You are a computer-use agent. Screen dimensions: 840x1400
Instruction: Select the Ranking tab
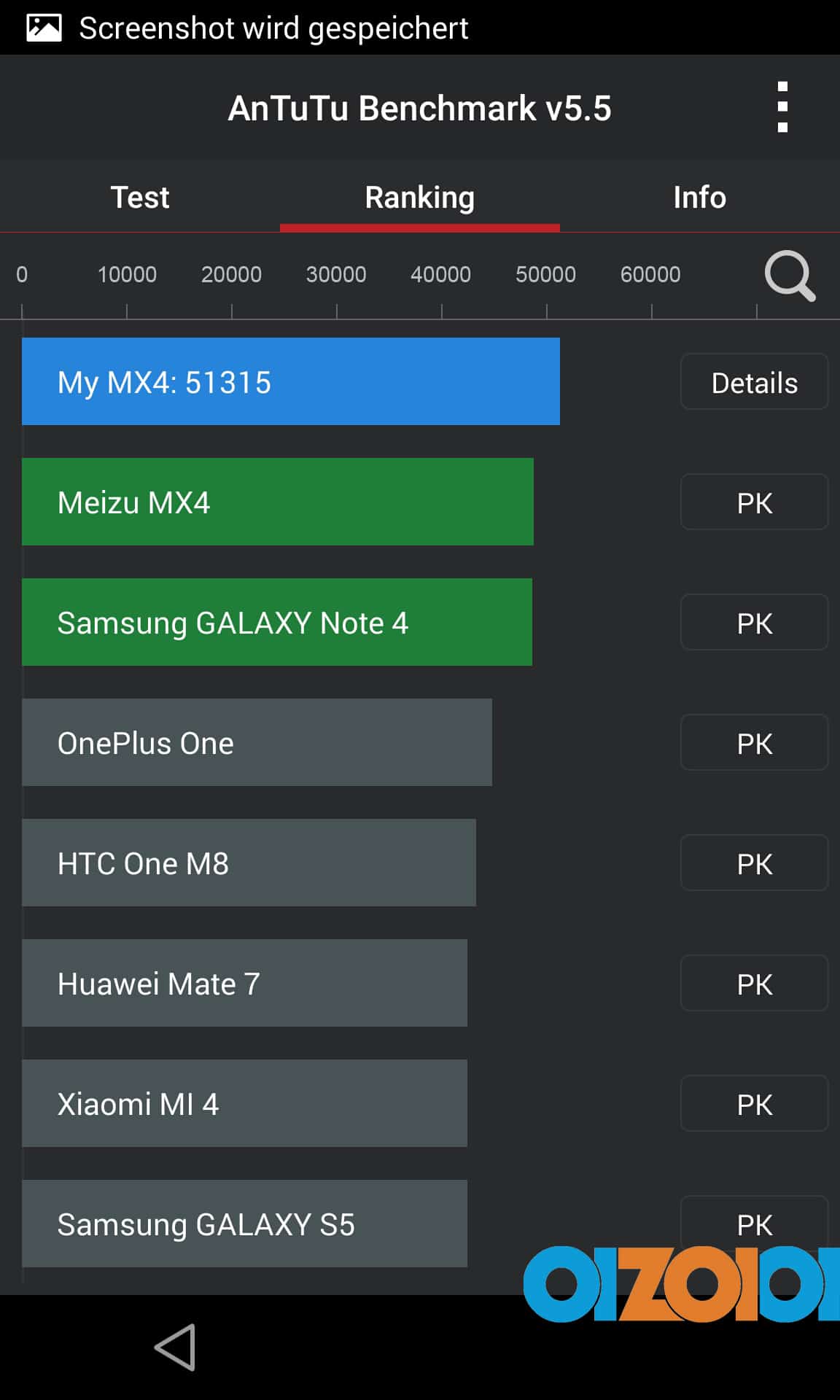click(419, 198)
